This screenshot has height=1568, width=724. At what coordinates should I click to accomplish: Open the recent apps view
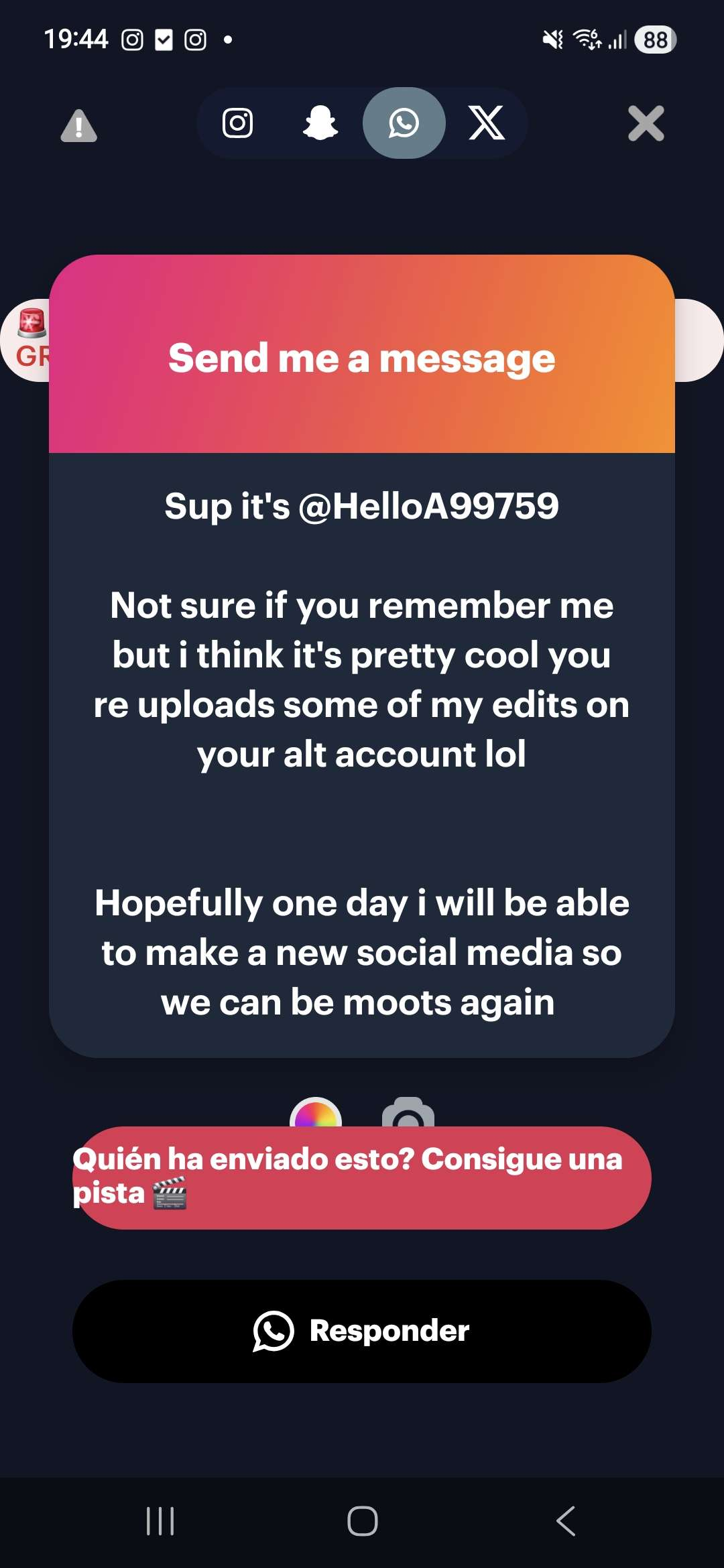(160, 1520)
